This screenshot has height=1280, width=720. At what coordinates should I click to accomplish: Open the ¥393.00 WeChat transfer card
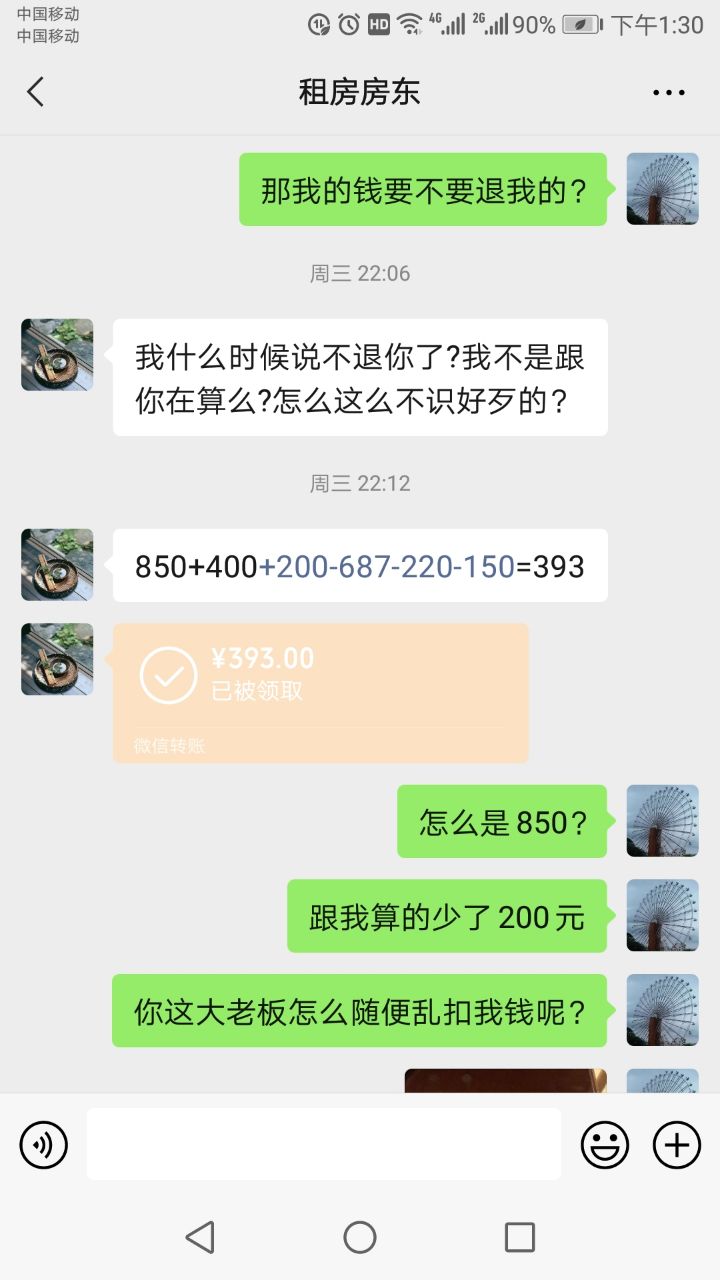(x=320, y=692)
